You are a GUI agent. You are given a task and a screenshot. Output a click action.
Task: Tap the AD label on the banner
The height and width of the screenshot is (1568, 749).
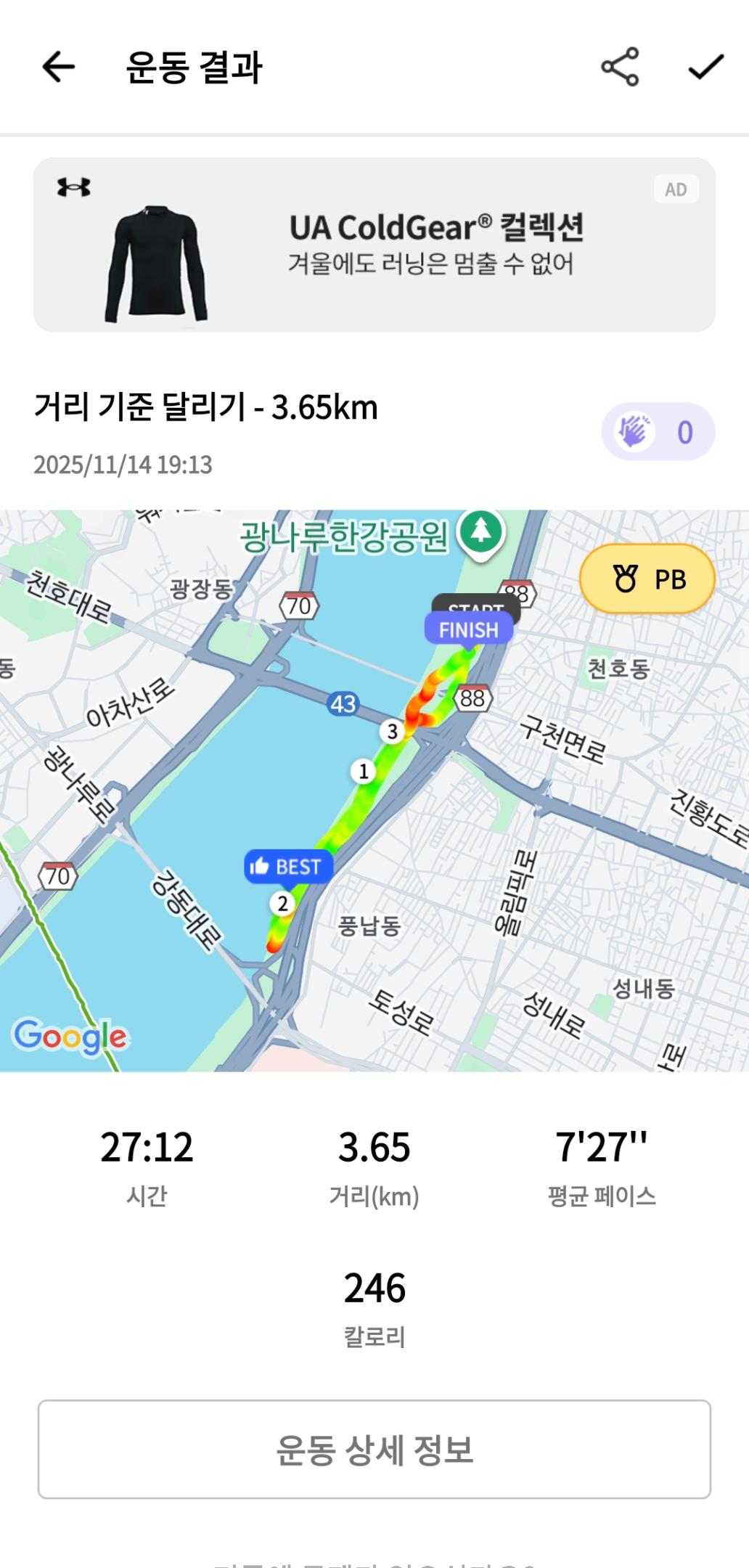point(676,189)
